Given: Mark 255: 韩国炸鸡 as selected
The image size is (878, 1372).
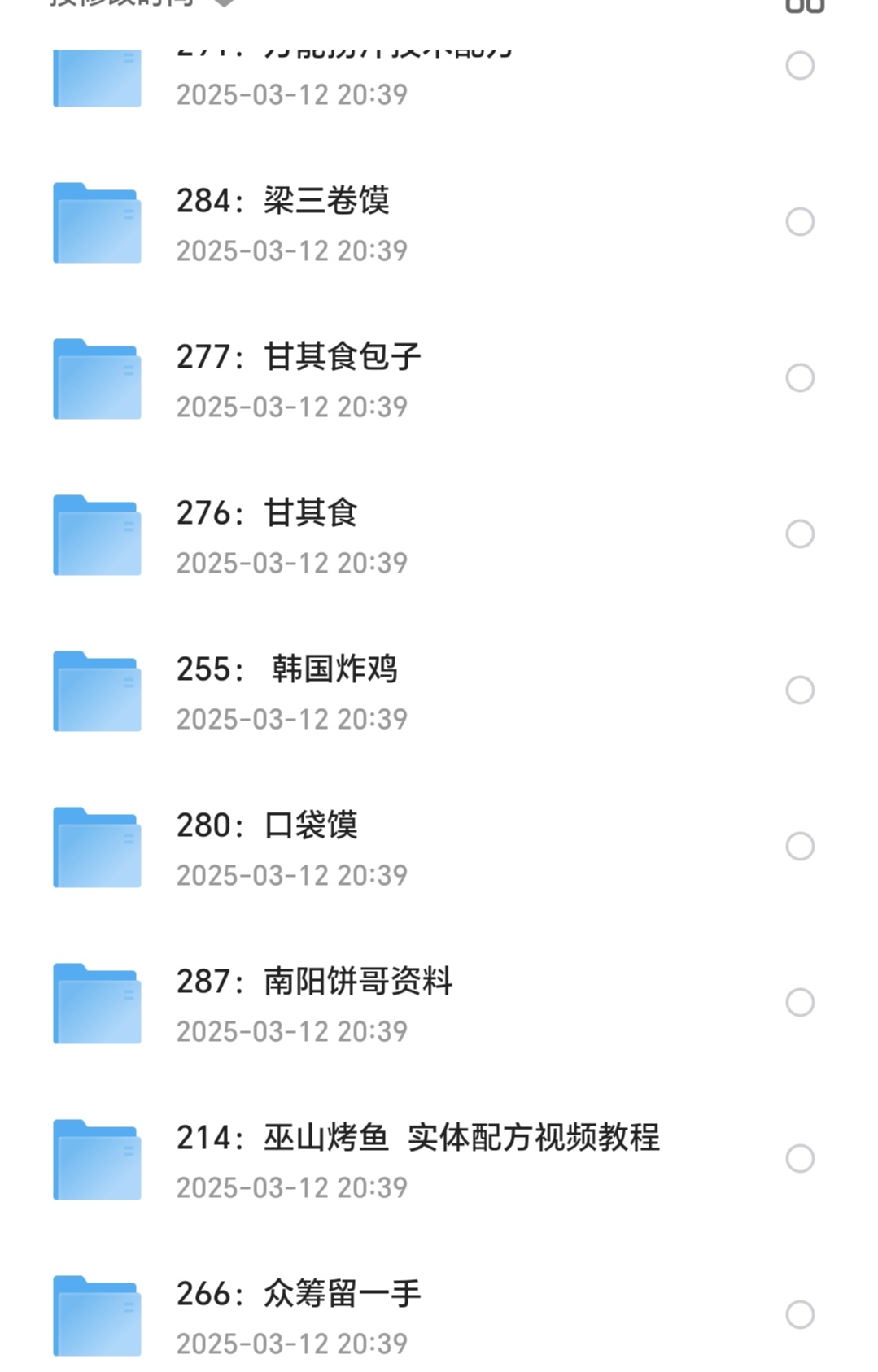Looking at the screenshot, I should click(800, 690).
